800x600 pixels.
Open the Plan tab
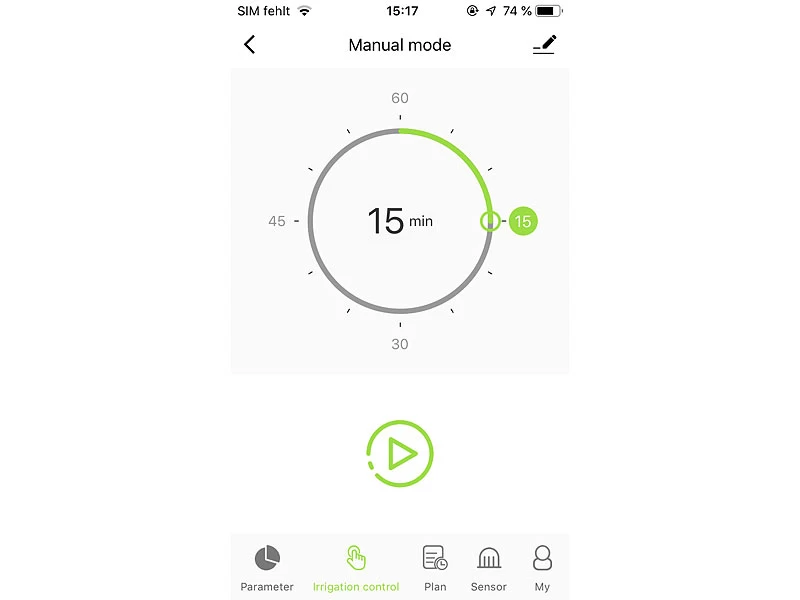pos(435,567)
